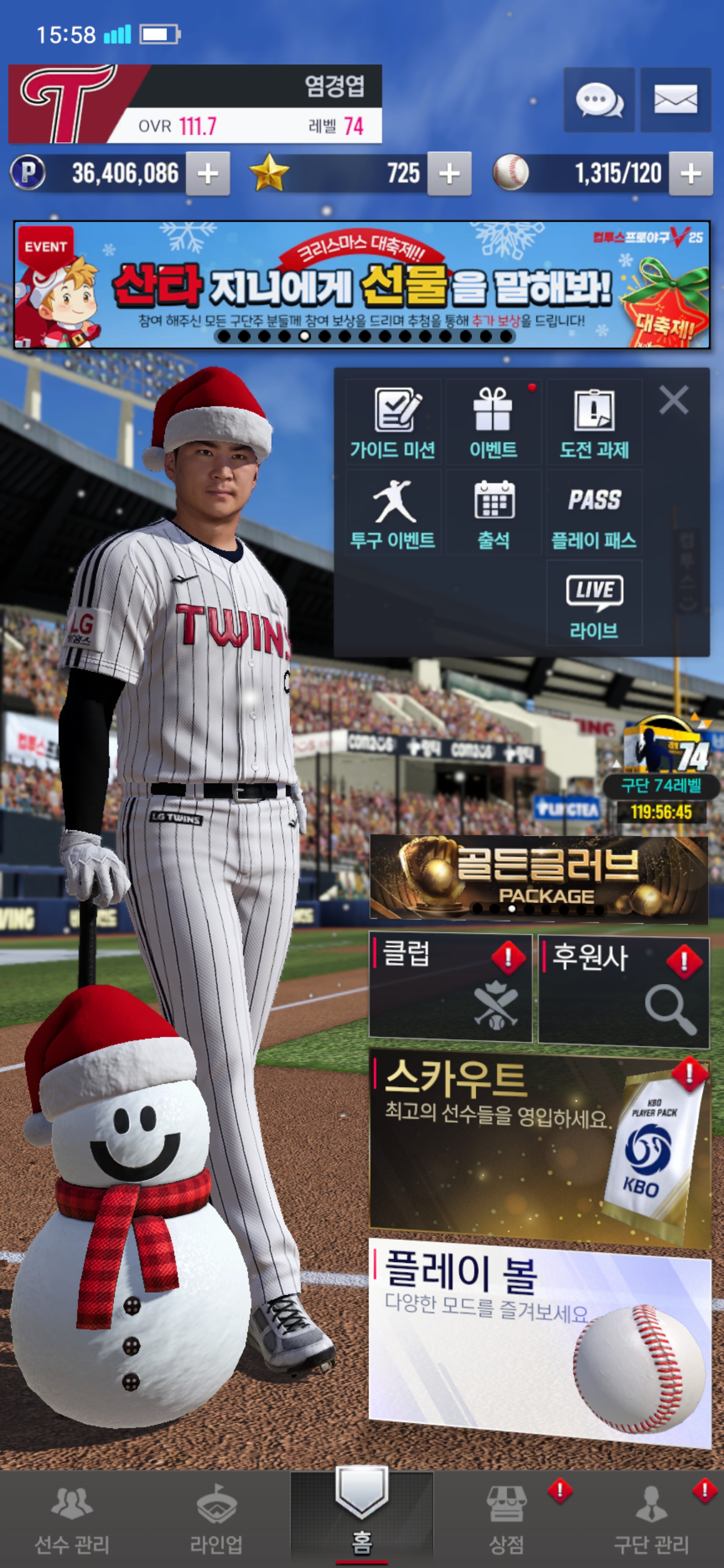
Task: Switch to the 상점 tab
Action: pyautogui.click(x=507, y=1519)
